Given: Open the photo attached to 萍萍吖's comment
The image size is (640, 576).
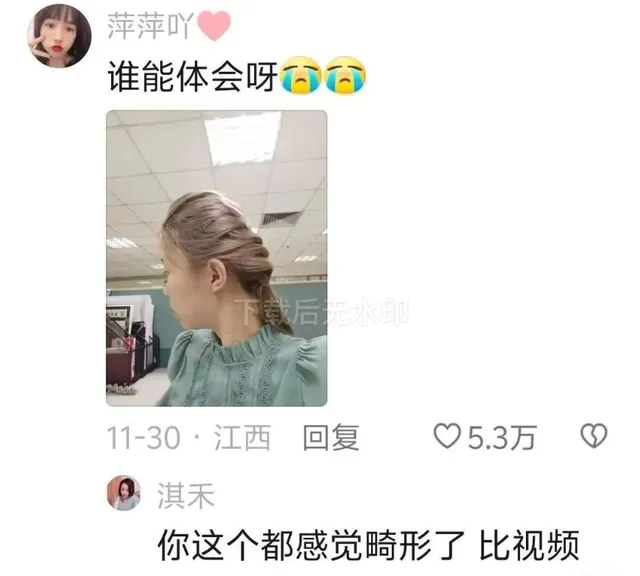Looking at the screenshot, I should (217, 258).
